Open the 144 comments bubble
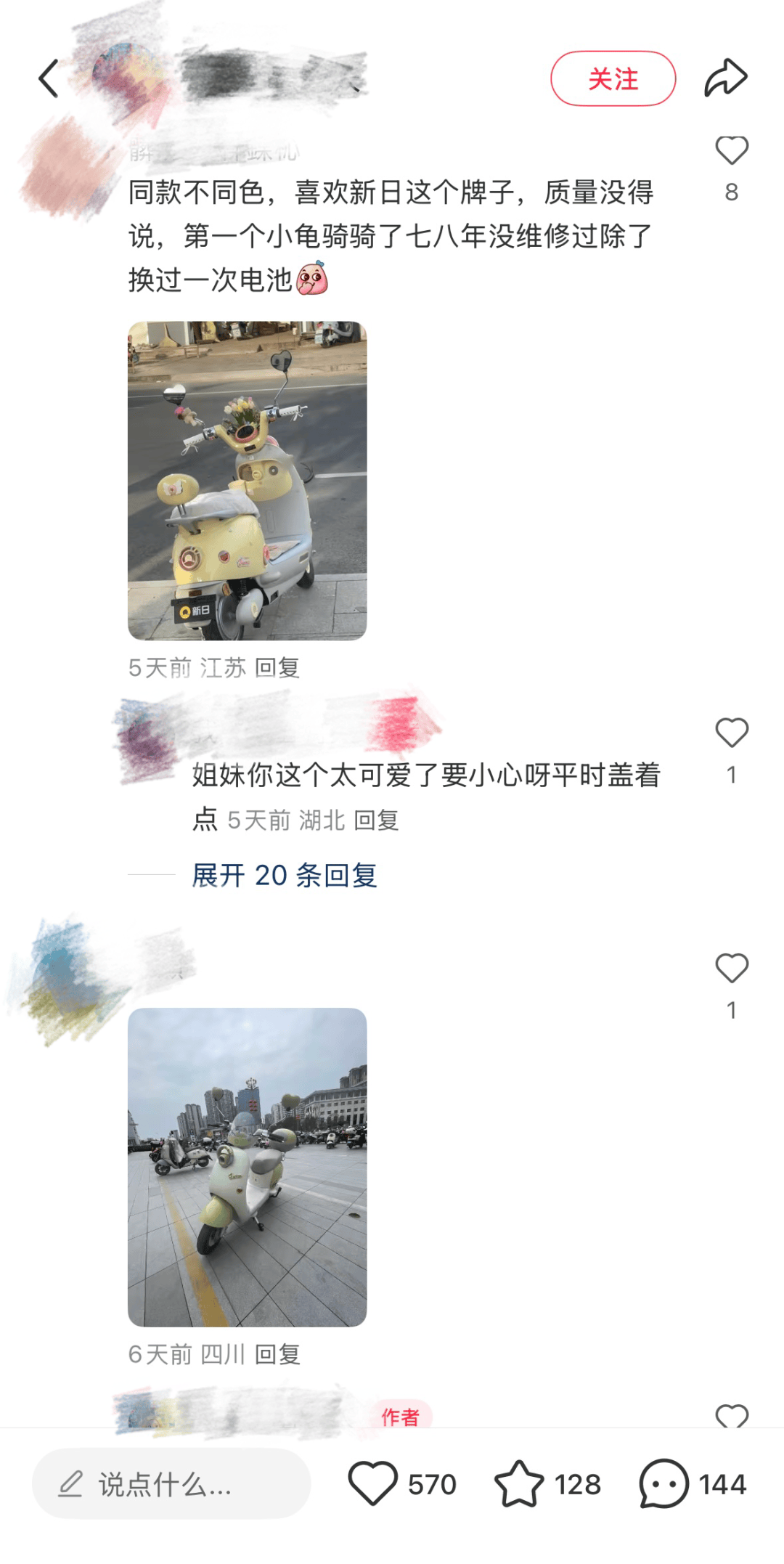The width and height of the screenshot is (784, 1564). click(x=663, y=1483)
